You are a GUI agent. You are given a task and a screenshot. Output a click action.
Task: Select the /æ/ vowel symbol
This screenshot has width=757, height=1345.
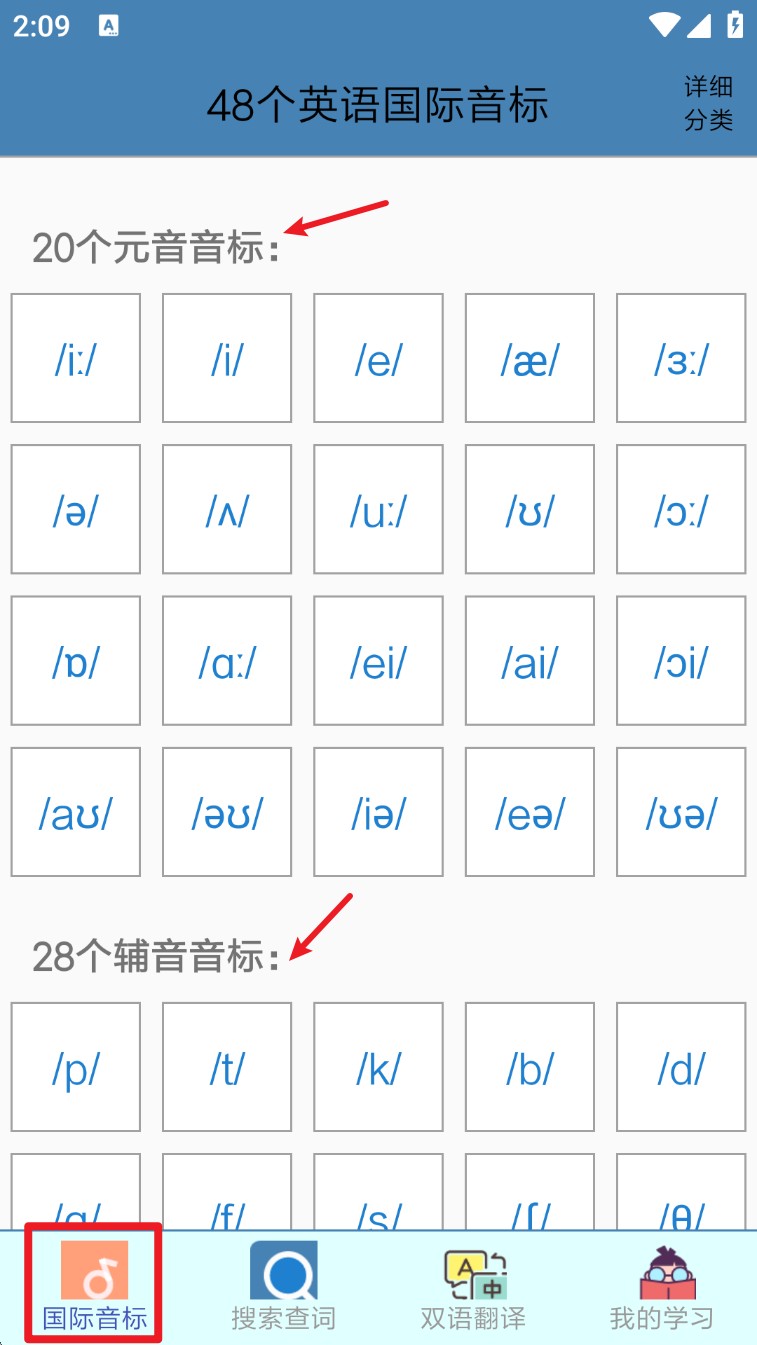click(530, 358)
